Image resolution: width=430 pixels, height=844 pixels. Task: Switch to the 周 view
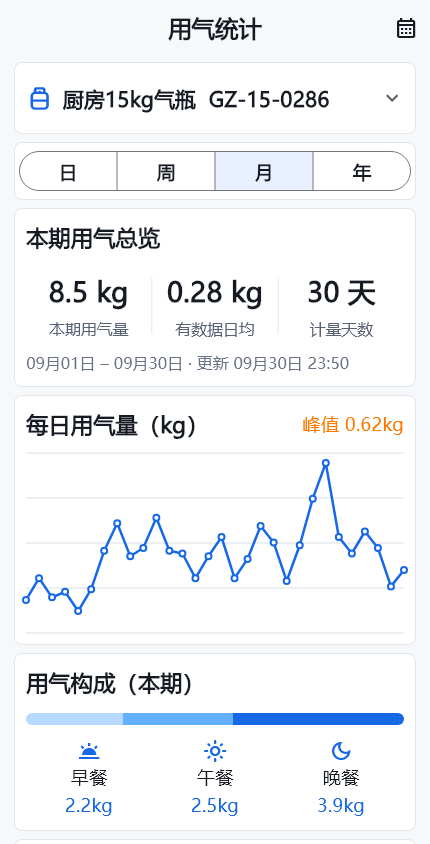pyautogui.click(x=166, y=171)
